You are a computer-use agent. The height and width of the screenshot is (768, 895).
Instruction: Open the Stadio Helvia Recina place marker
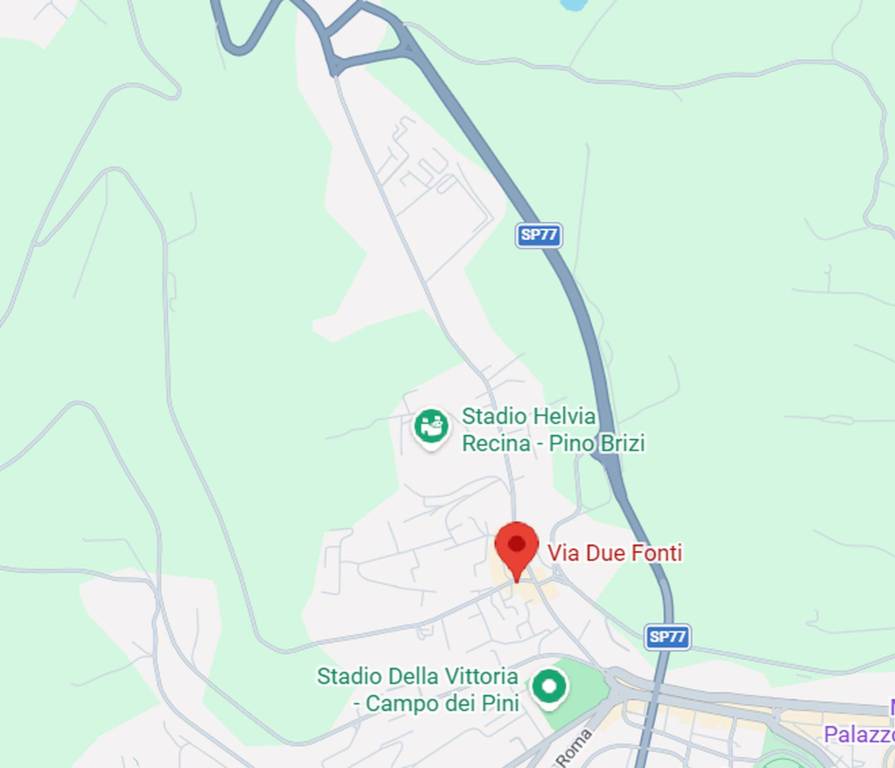click(x=431, y=428)
